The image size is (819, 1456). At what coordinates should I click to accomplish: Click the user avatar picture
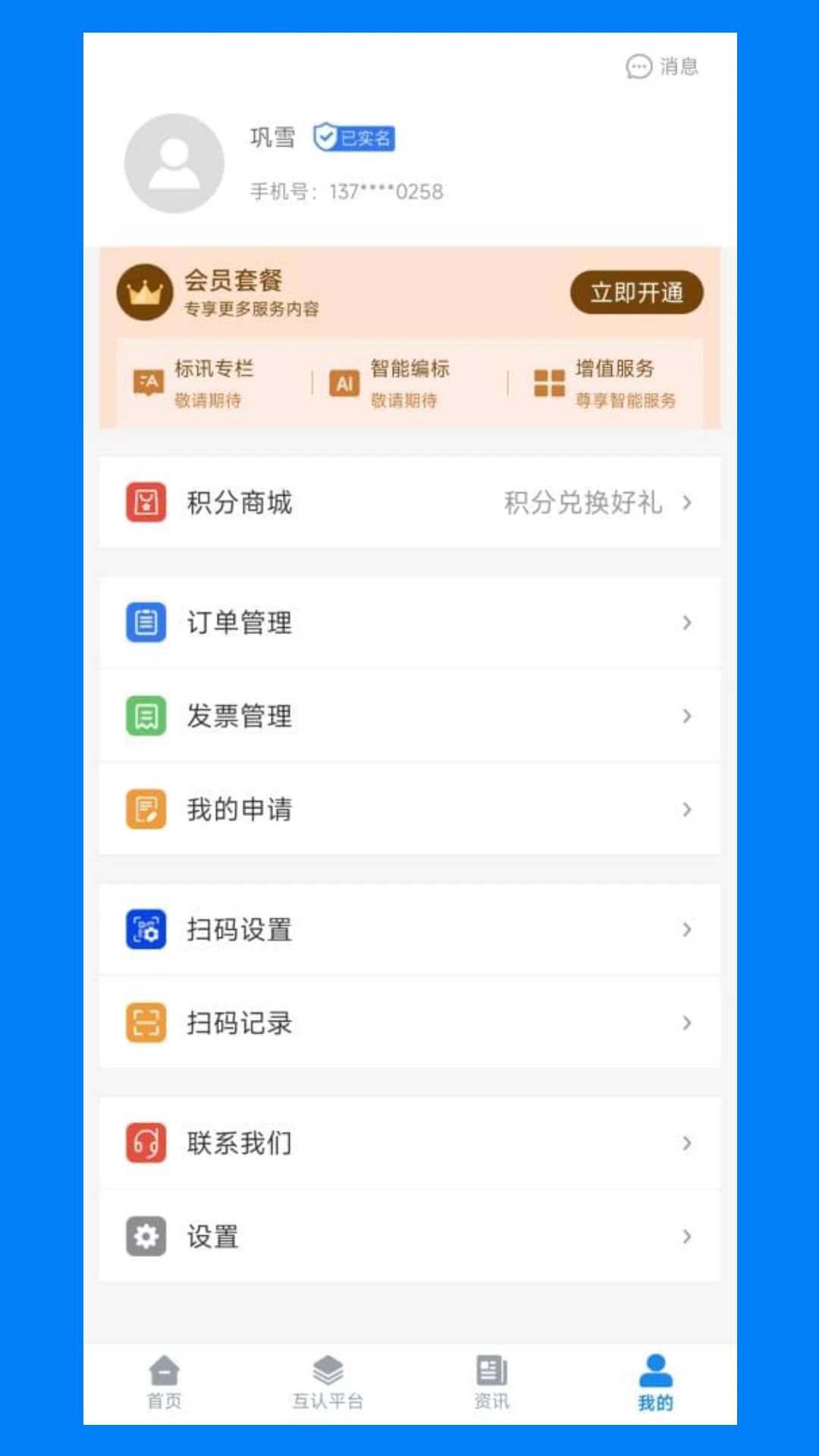click(173, 163)
